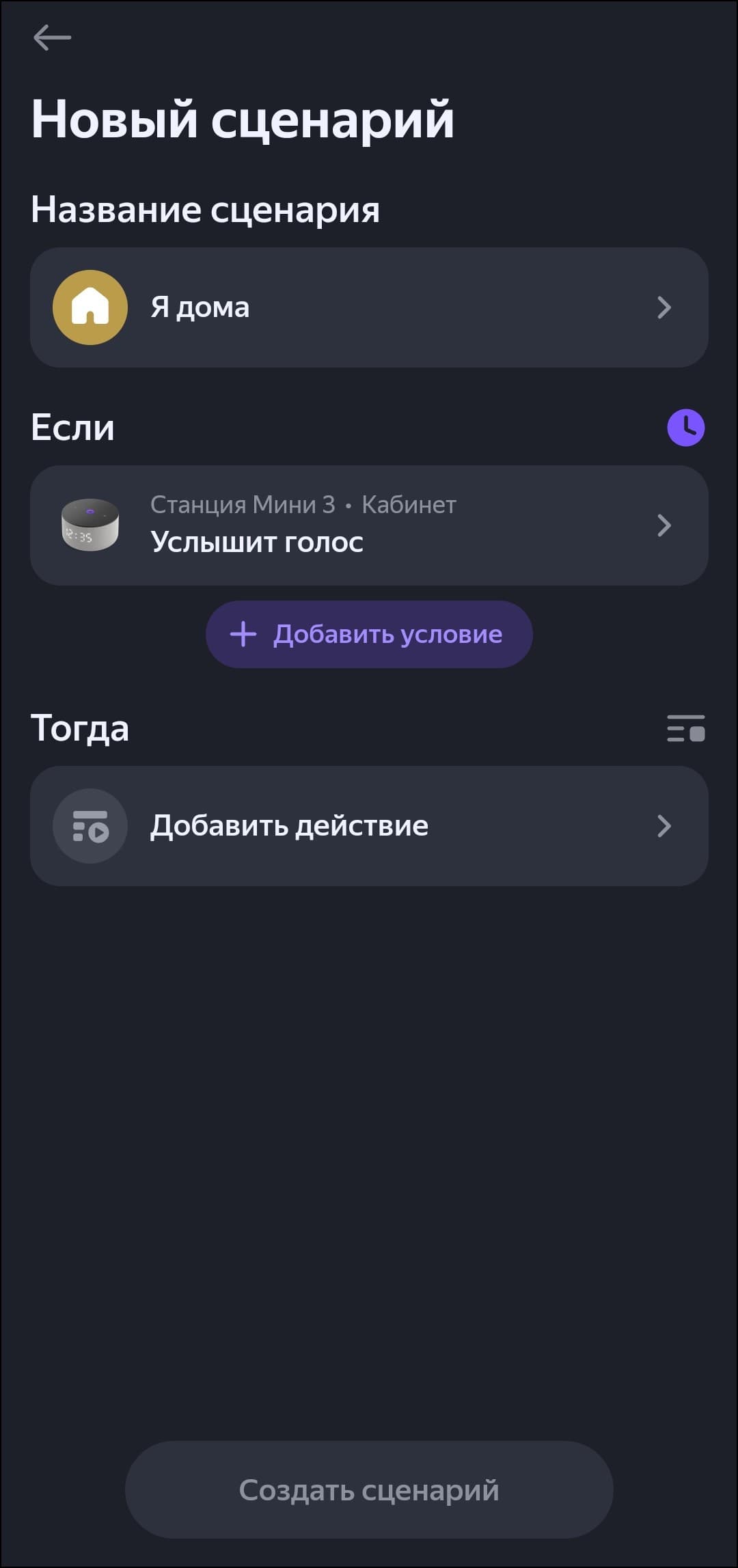This screenshot has height=1568, width=738.
Task: Tap the purple clock icon beside "Если"
Action: pyautogui.click(x=685, y=428)
